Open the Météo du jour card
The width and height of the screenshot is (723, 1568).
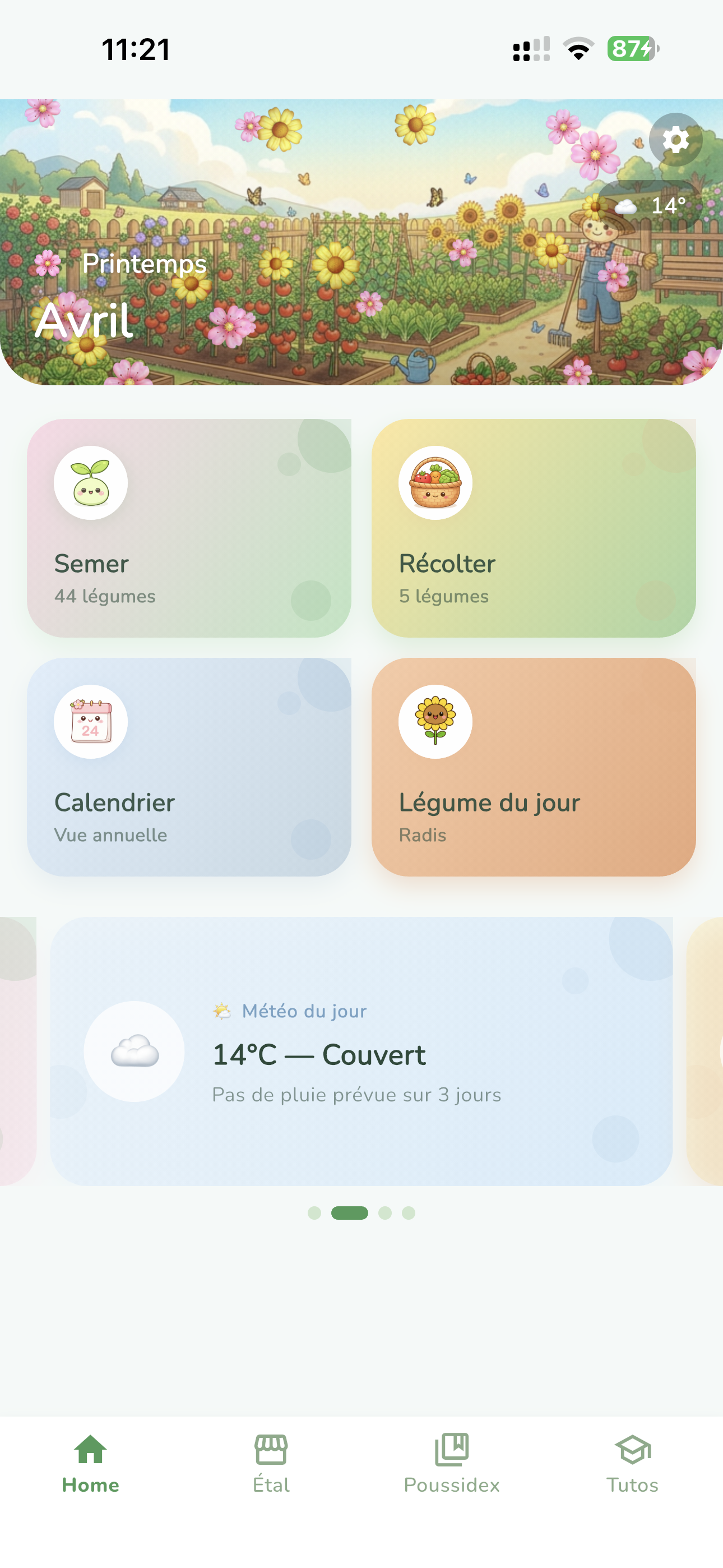click(361, 1050)
